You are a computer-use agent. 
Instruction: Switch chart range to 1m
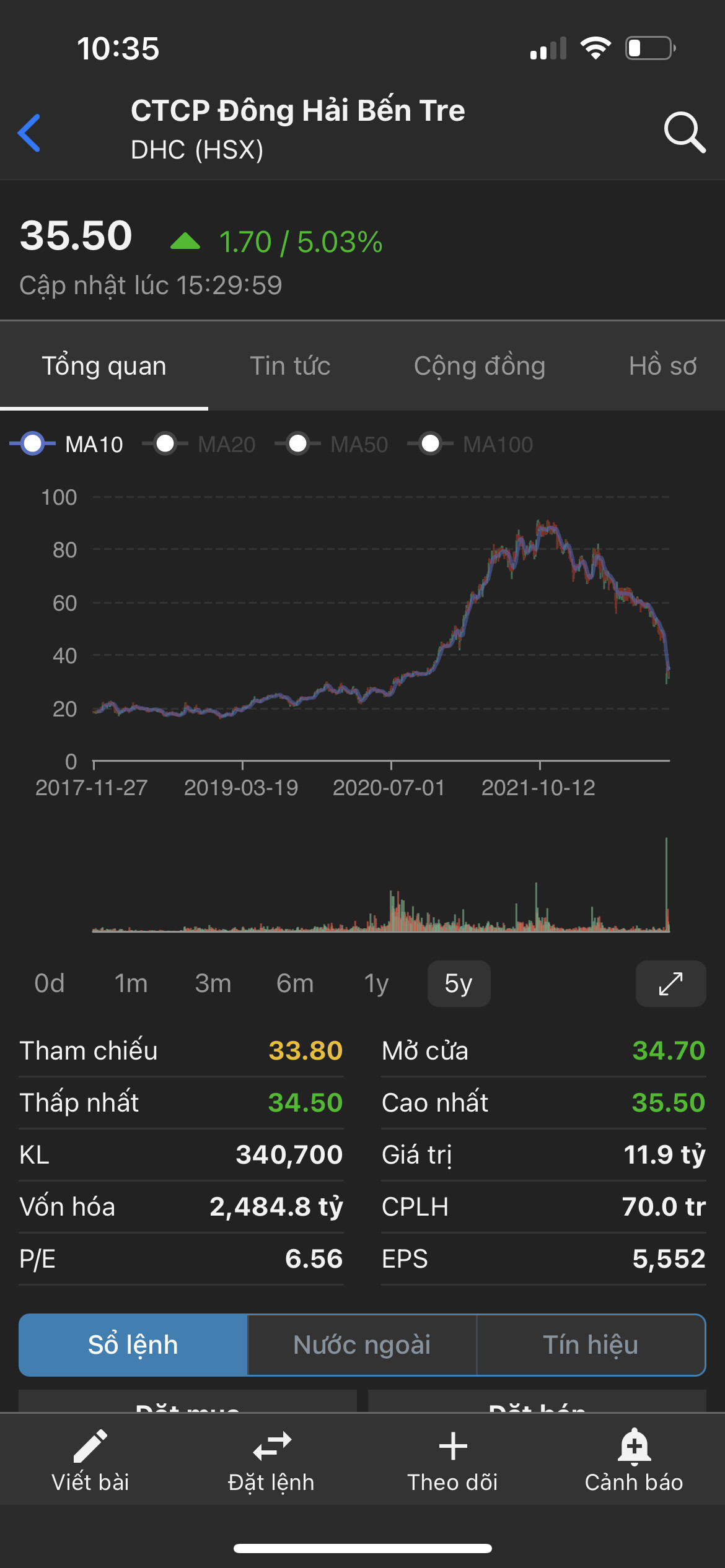[131, 983]
